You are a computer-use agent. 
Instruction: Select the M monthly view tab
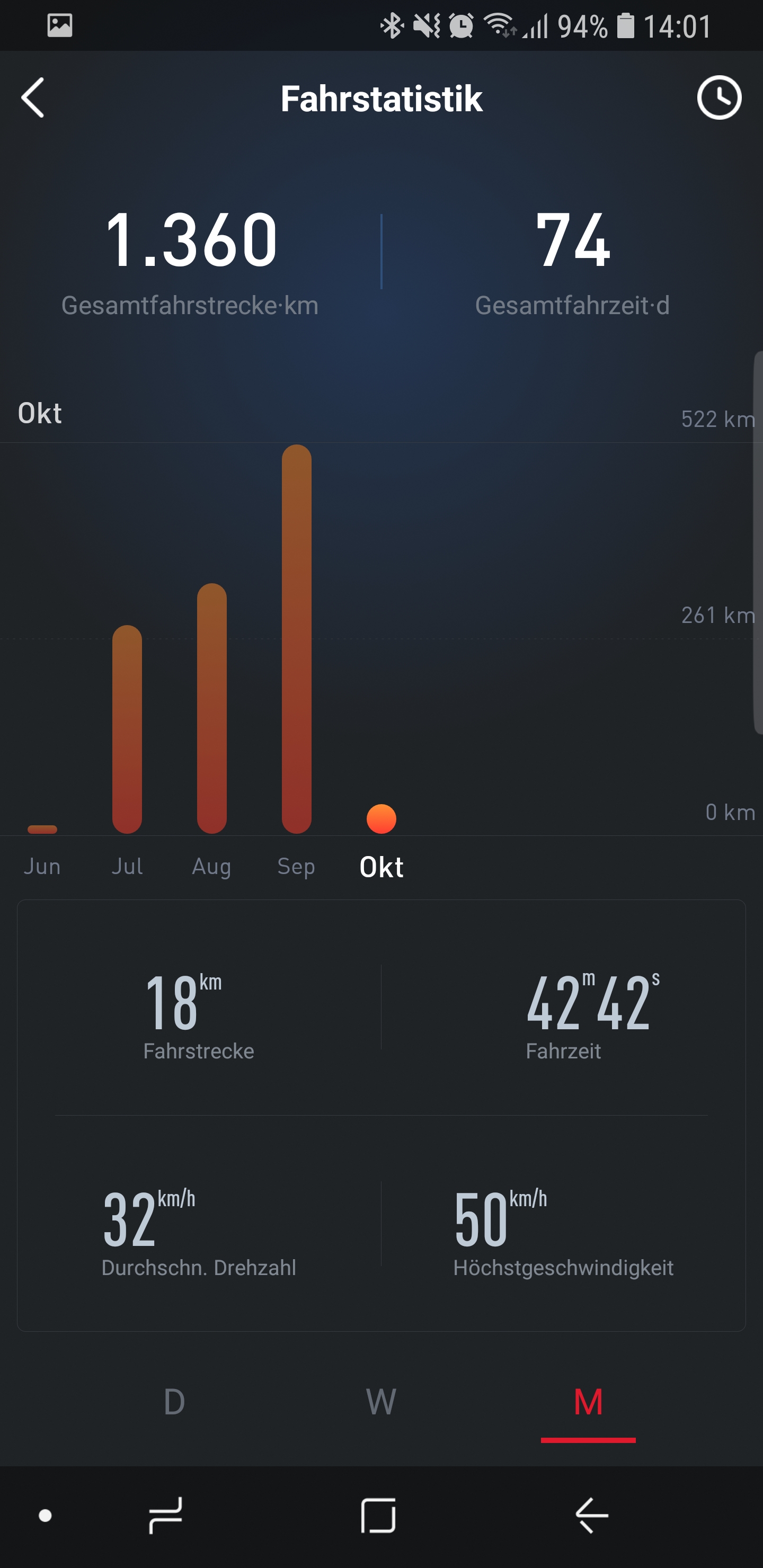[x=588, y=1402]
